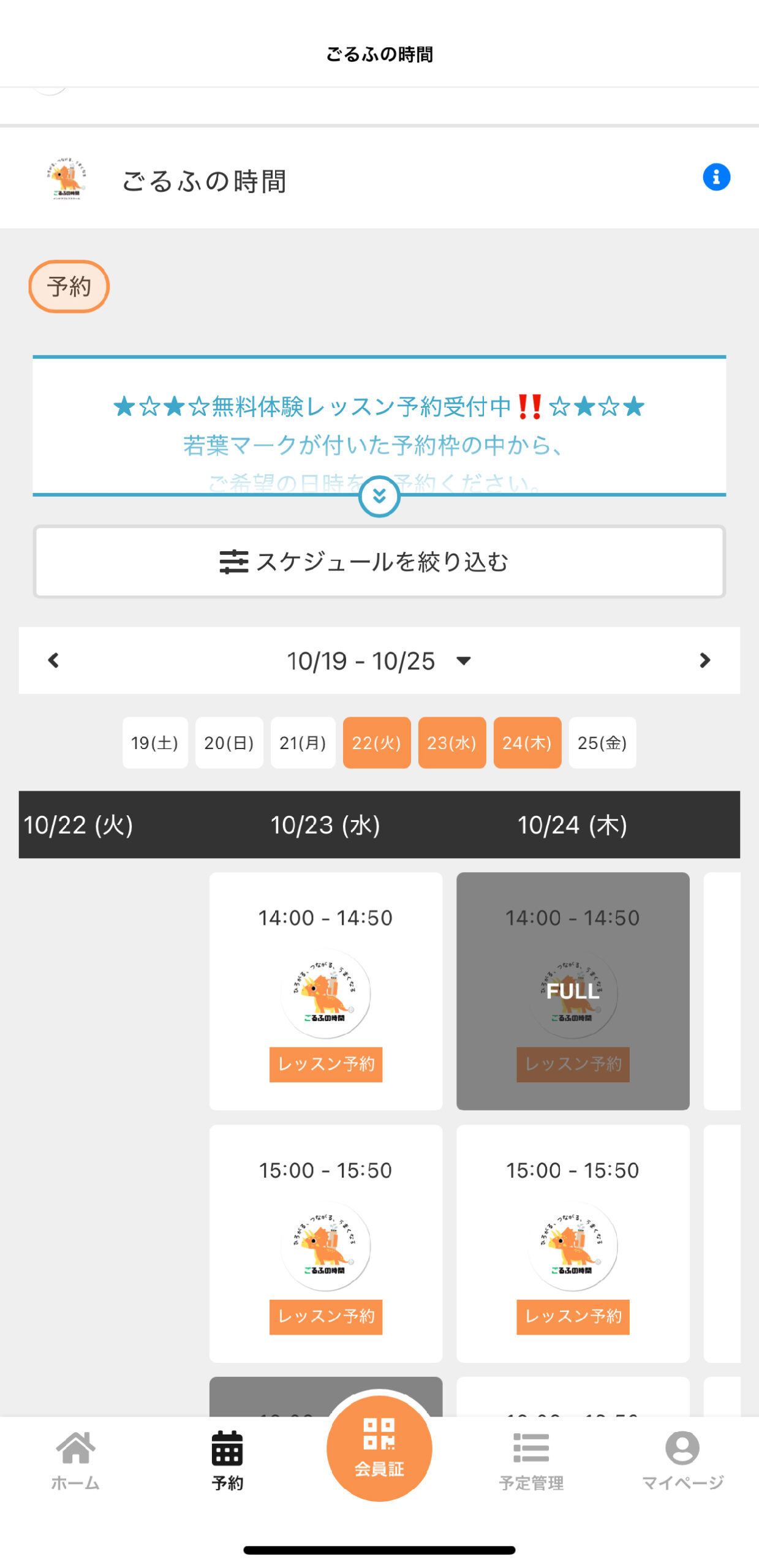Select the 予約 chip
Viewport: 759px width, 1568px height.
click(69, 286)
